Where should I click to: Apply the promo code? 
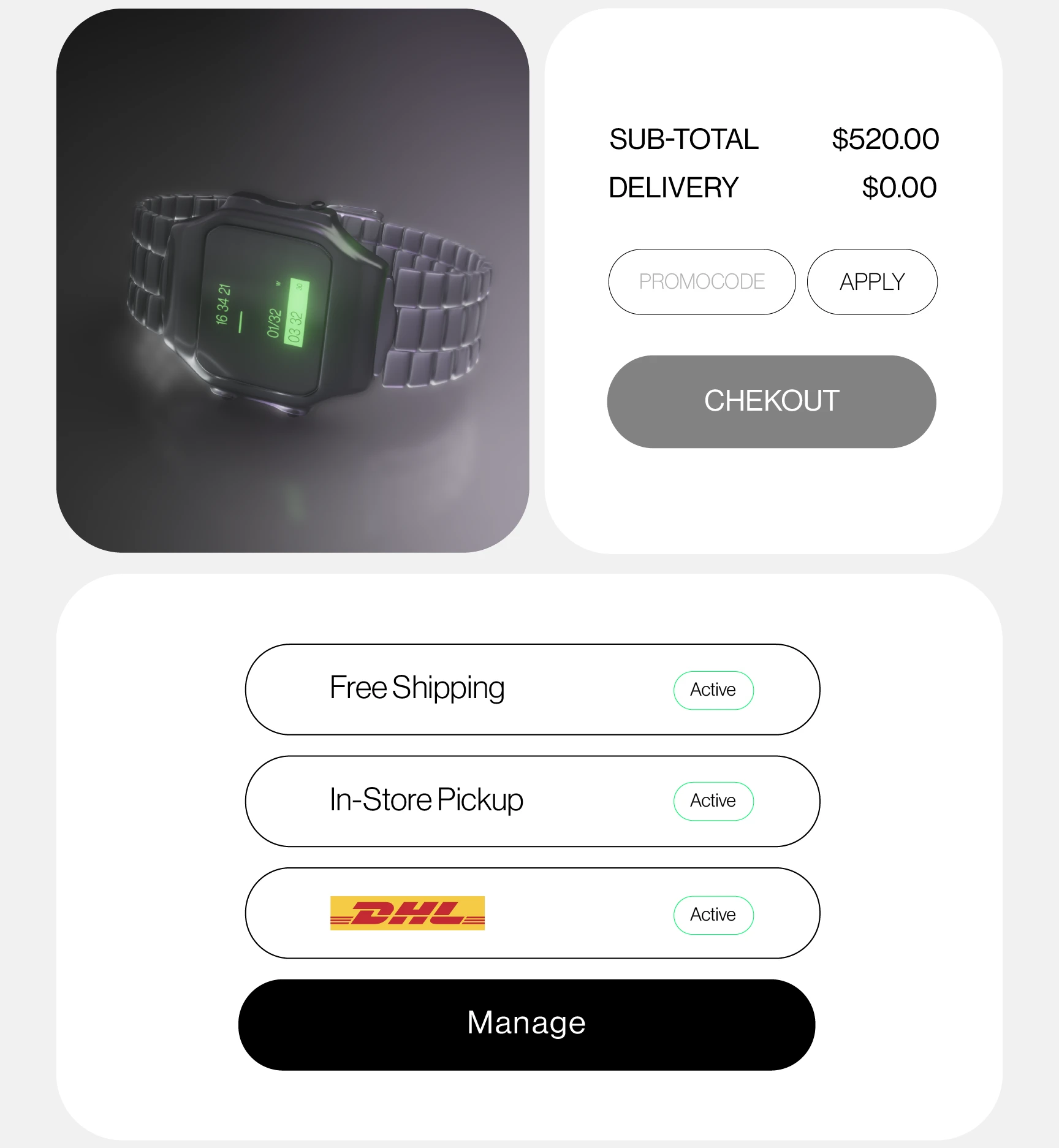871,282
